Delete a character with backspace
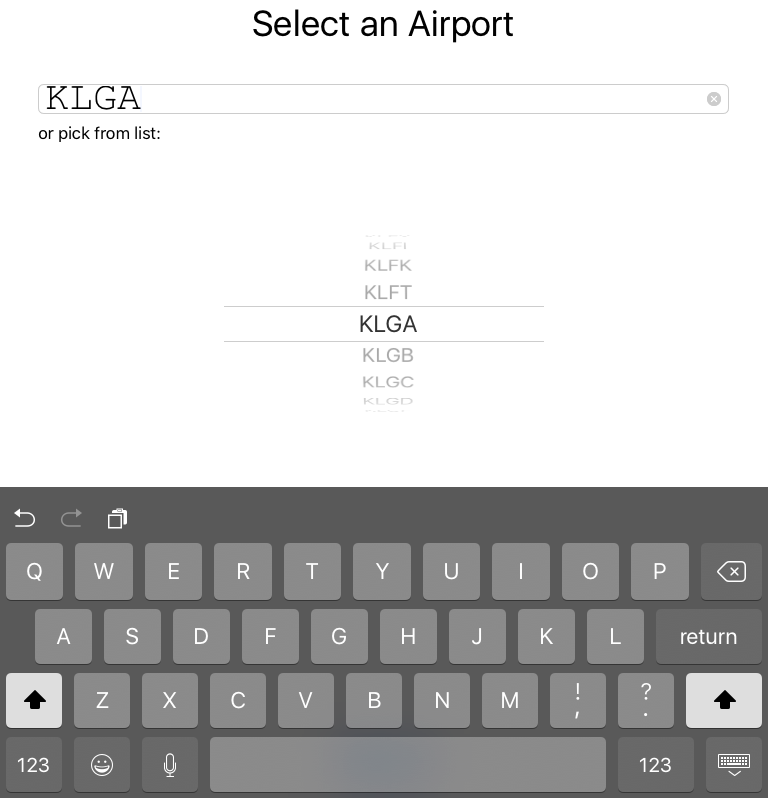This screenshot has width=768, height=798. tap(731, 571)
